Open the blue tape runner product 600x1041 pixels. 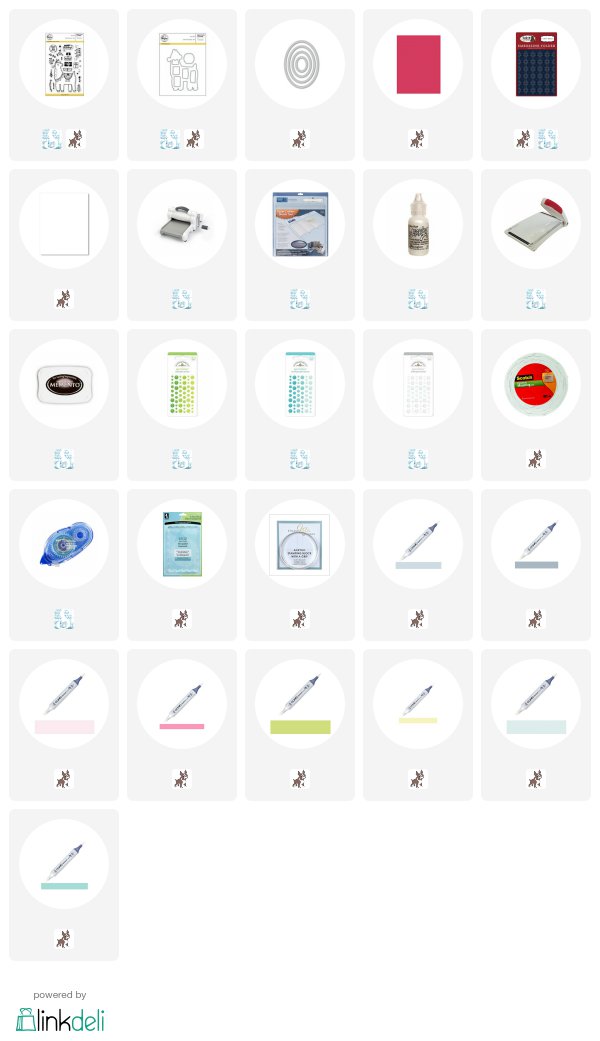pos(64,544)
